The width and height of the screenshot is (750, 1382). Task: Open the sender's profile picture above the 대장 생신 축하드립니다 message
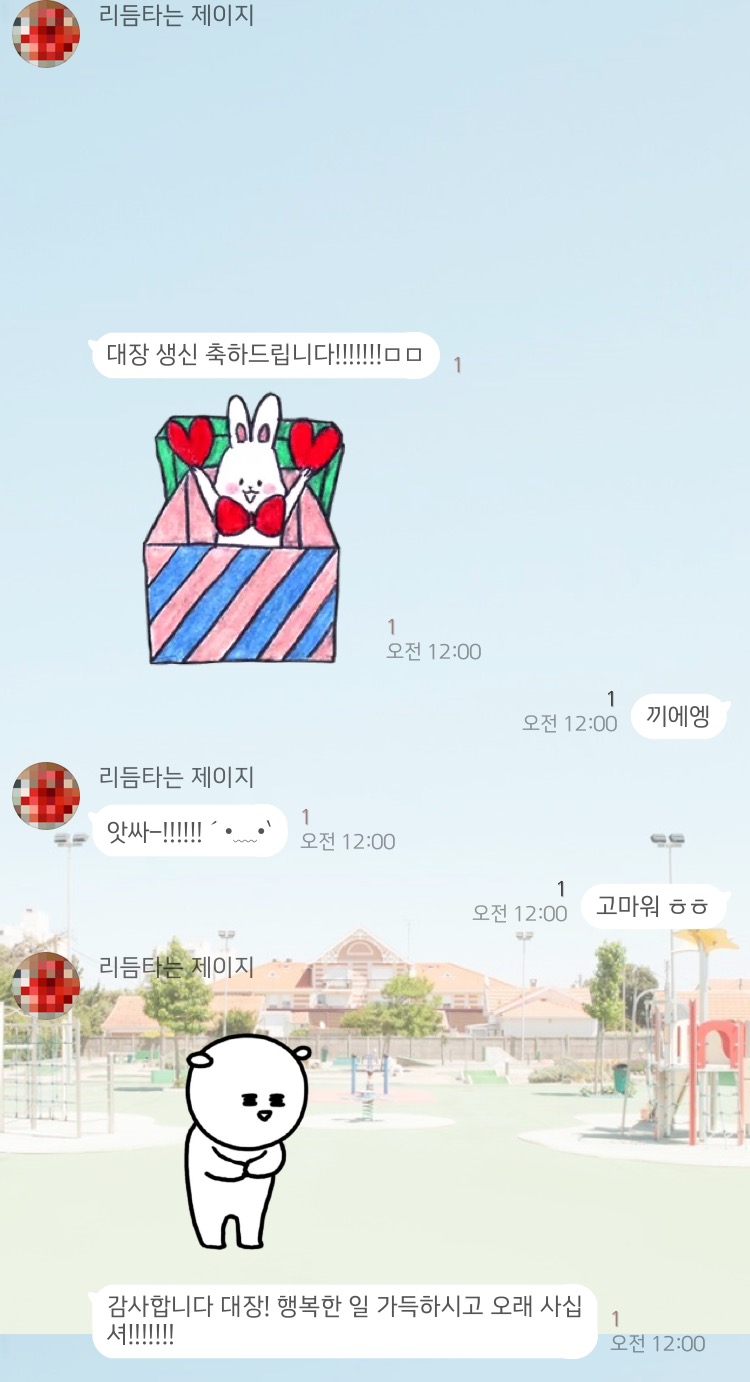[46, 34]
